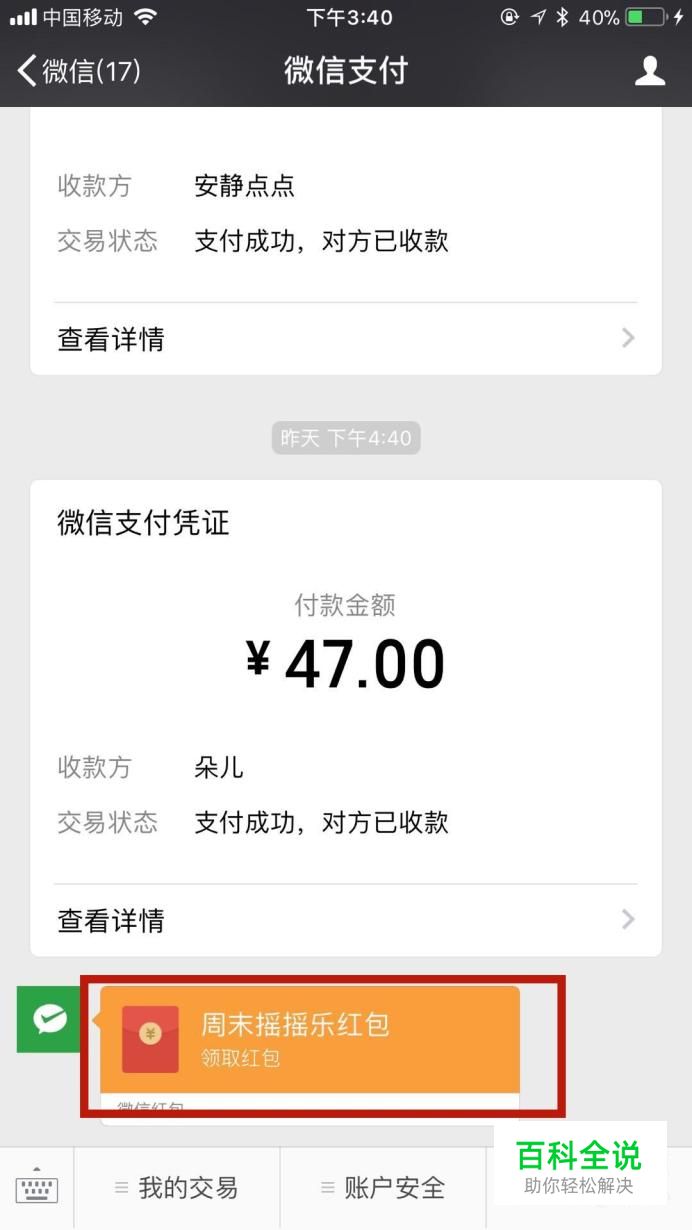Open the ¥47.00 payment receipt card

point(346,718)
